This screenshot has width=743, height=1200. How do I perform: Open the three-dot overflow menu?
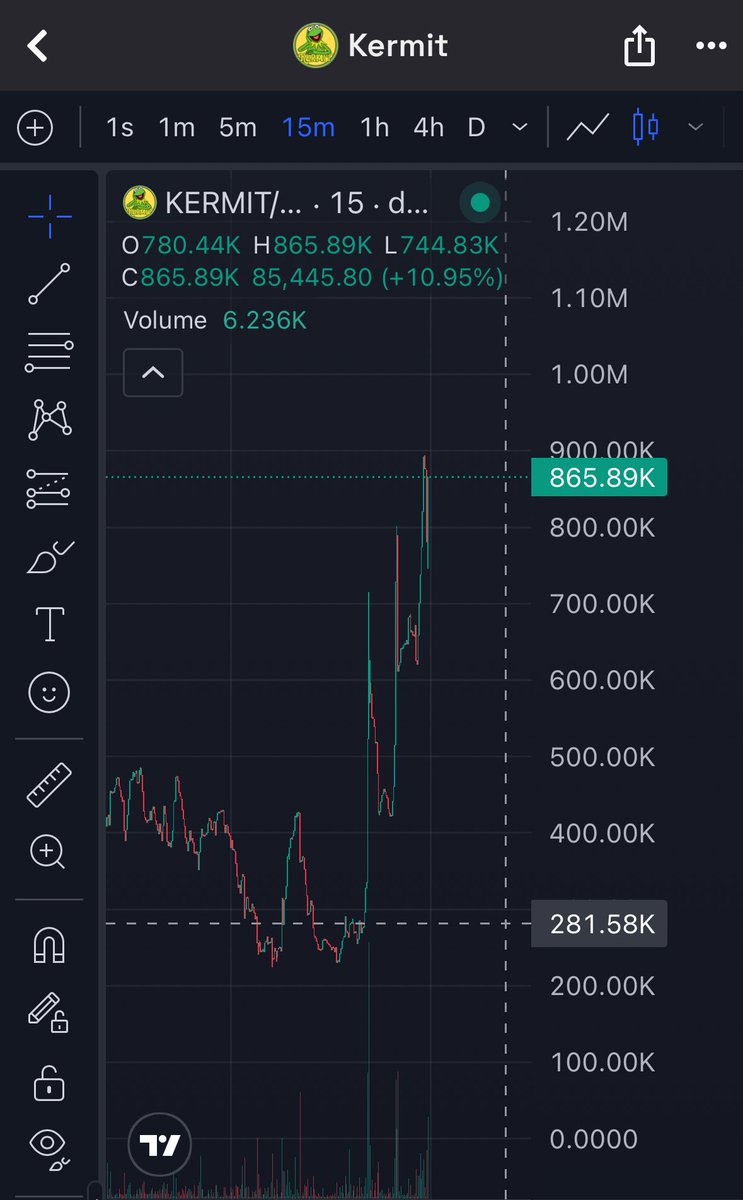point(711,46)
